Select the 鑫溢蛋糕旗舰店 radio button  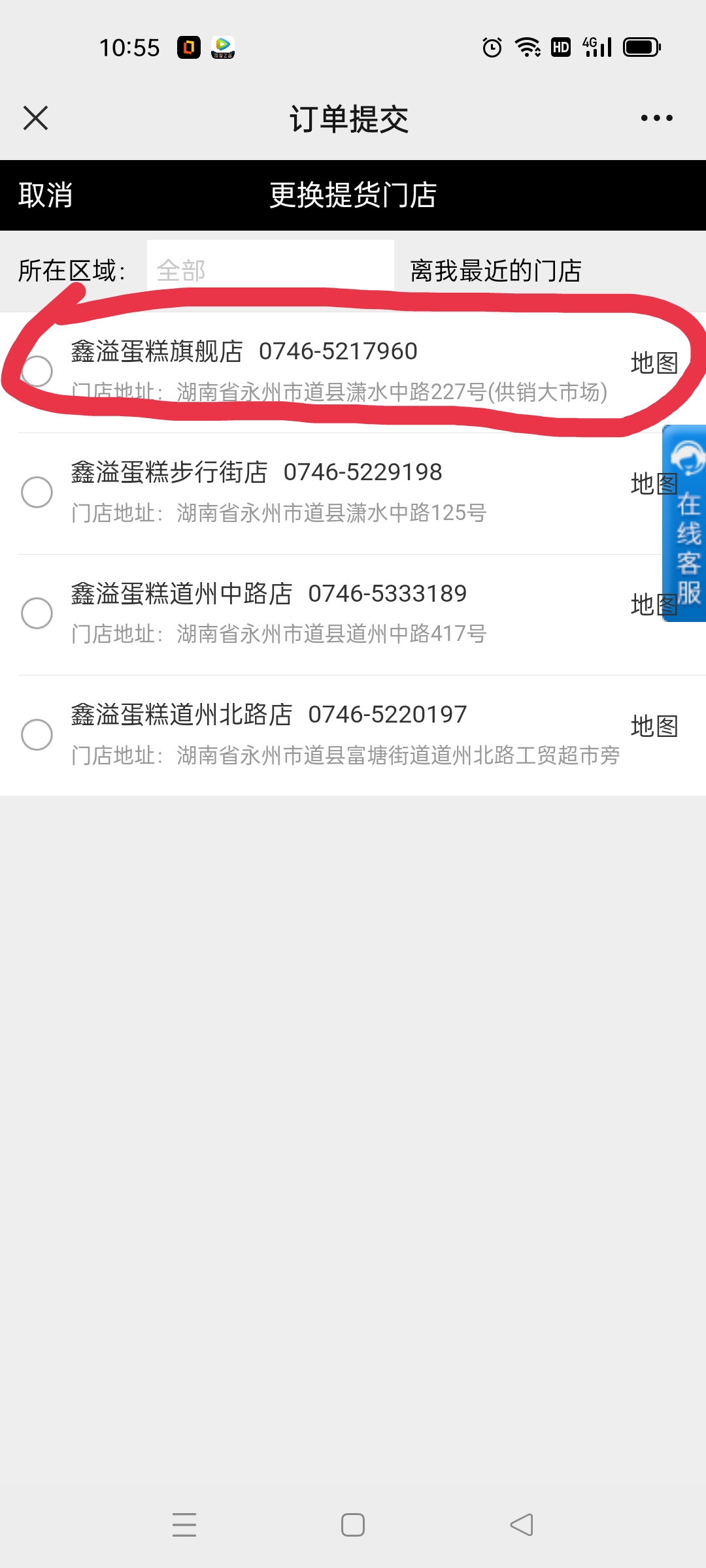click(x=37, y=371)
